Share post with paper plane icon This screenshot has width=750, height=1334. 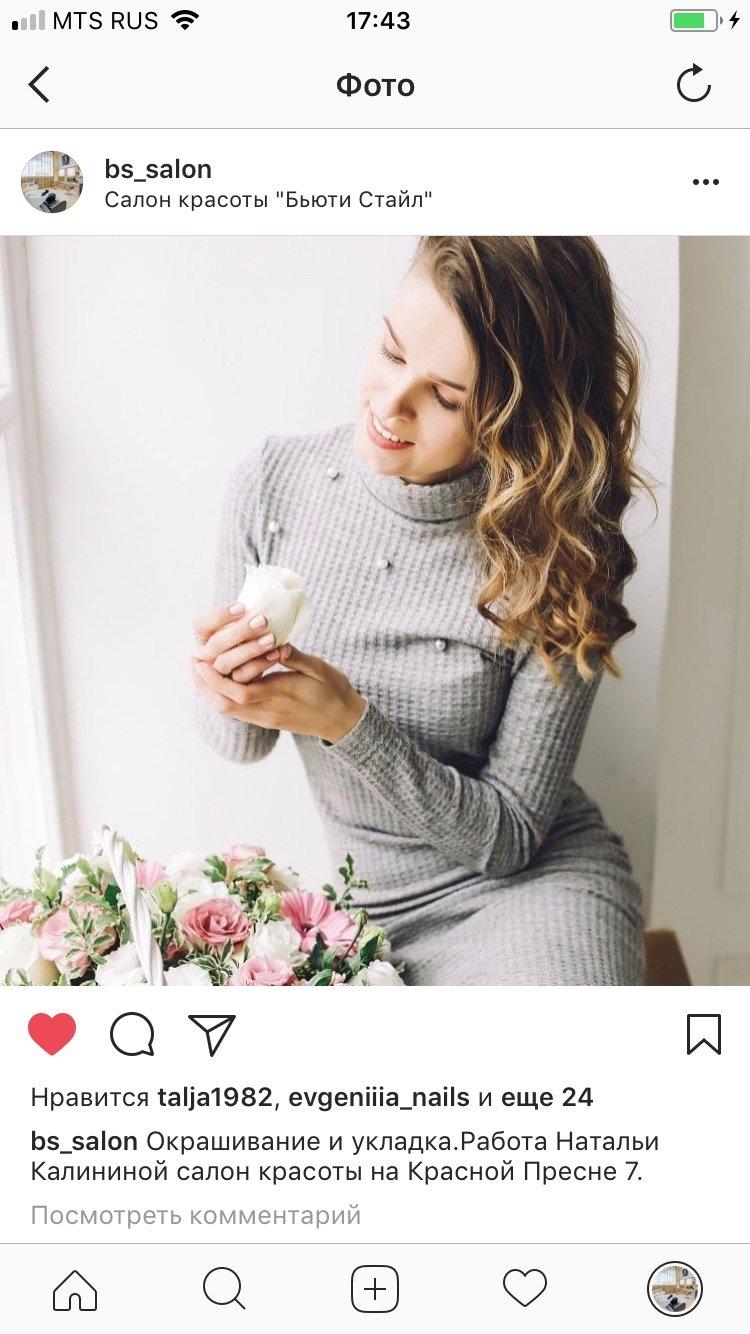pos(212,1034)
